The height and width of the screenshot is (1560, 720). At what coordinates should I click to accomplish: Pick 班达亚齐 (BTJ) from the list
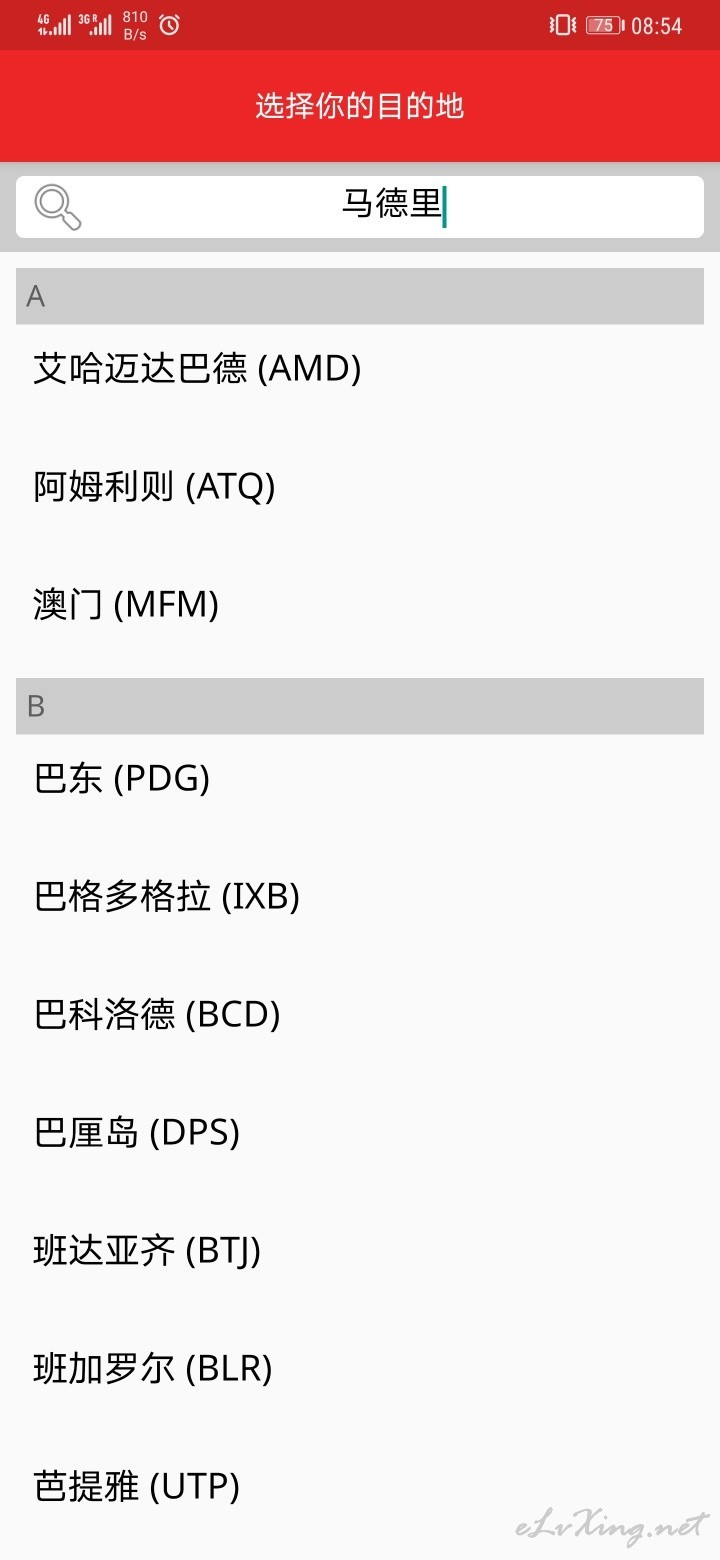(360, 1251)
